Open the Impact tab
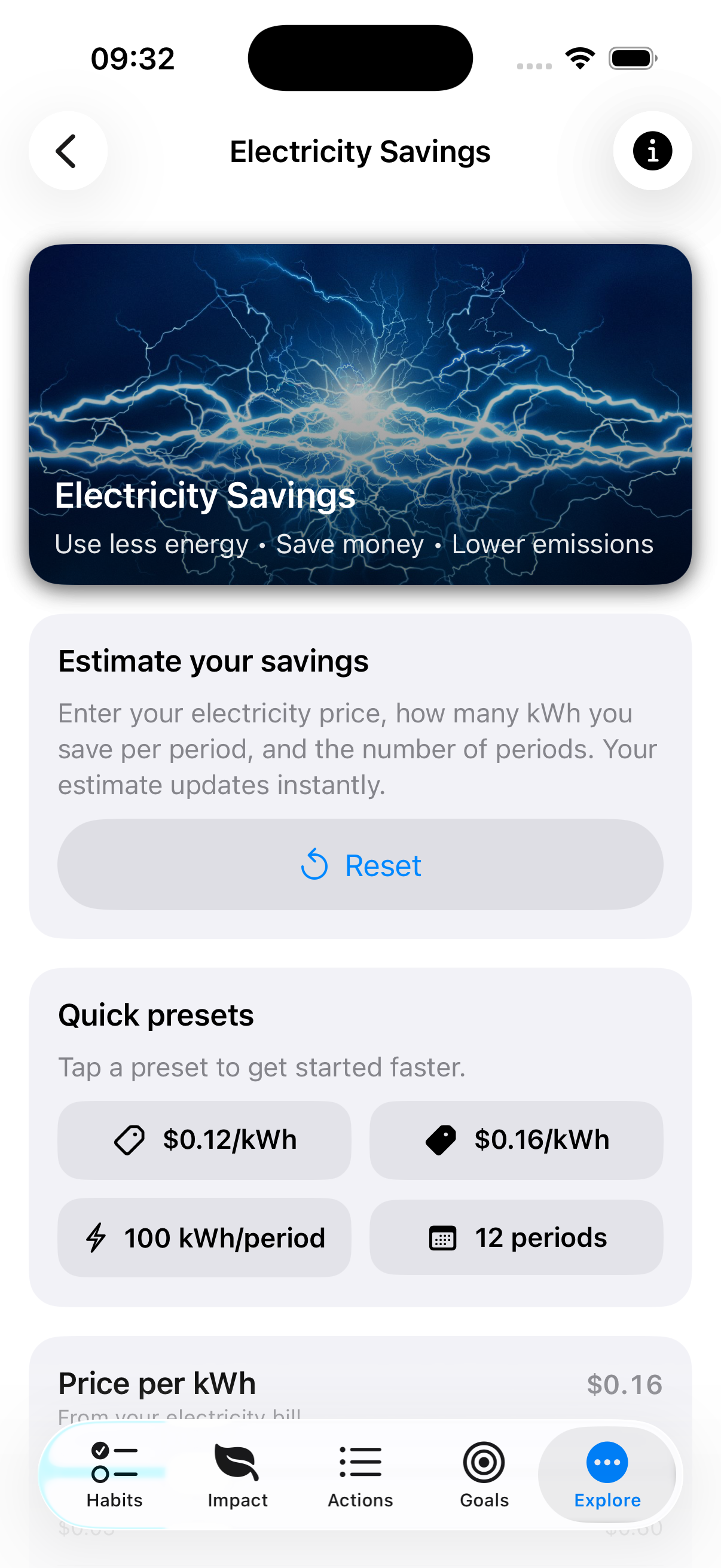 pyautogui.click(x=237, y=1475)
